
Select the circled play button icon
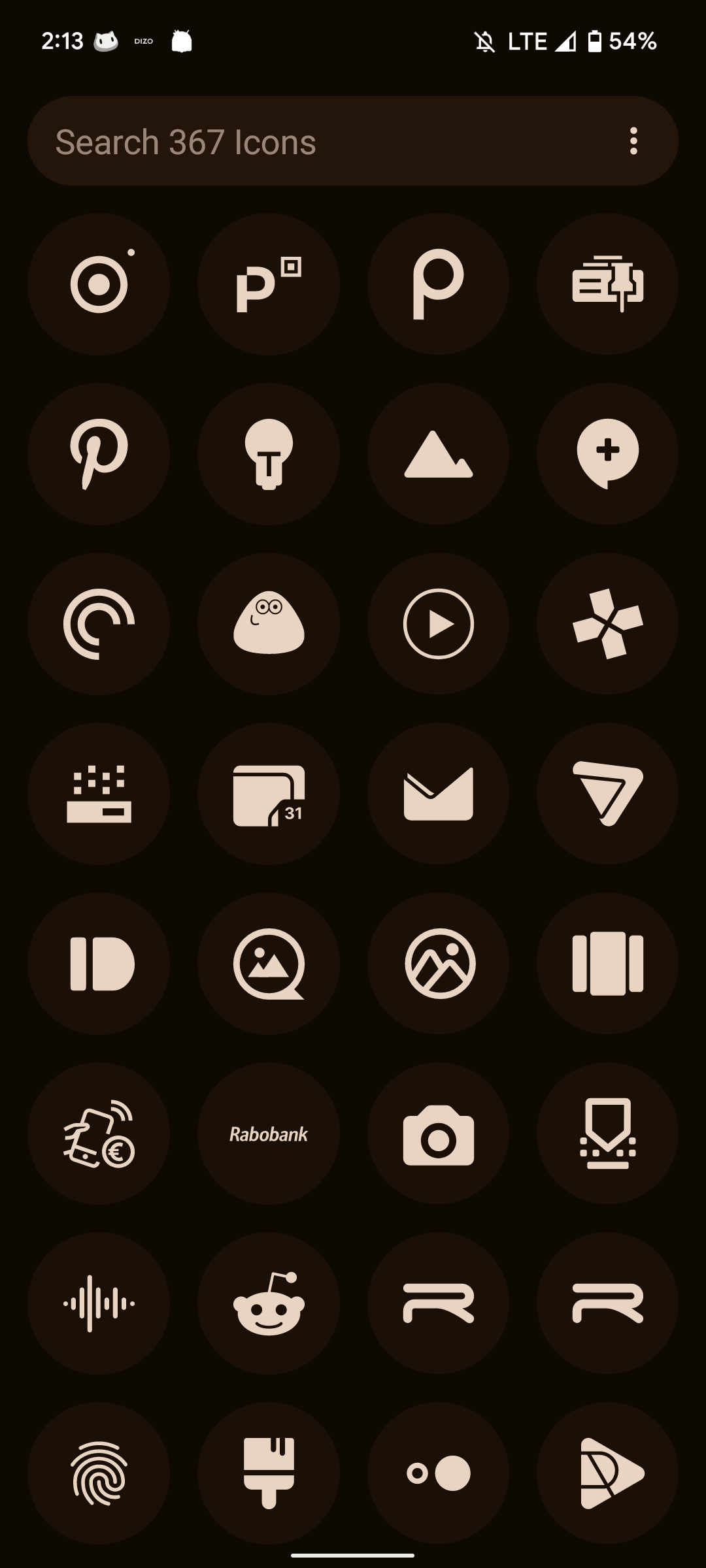click(x=438, y=623)
